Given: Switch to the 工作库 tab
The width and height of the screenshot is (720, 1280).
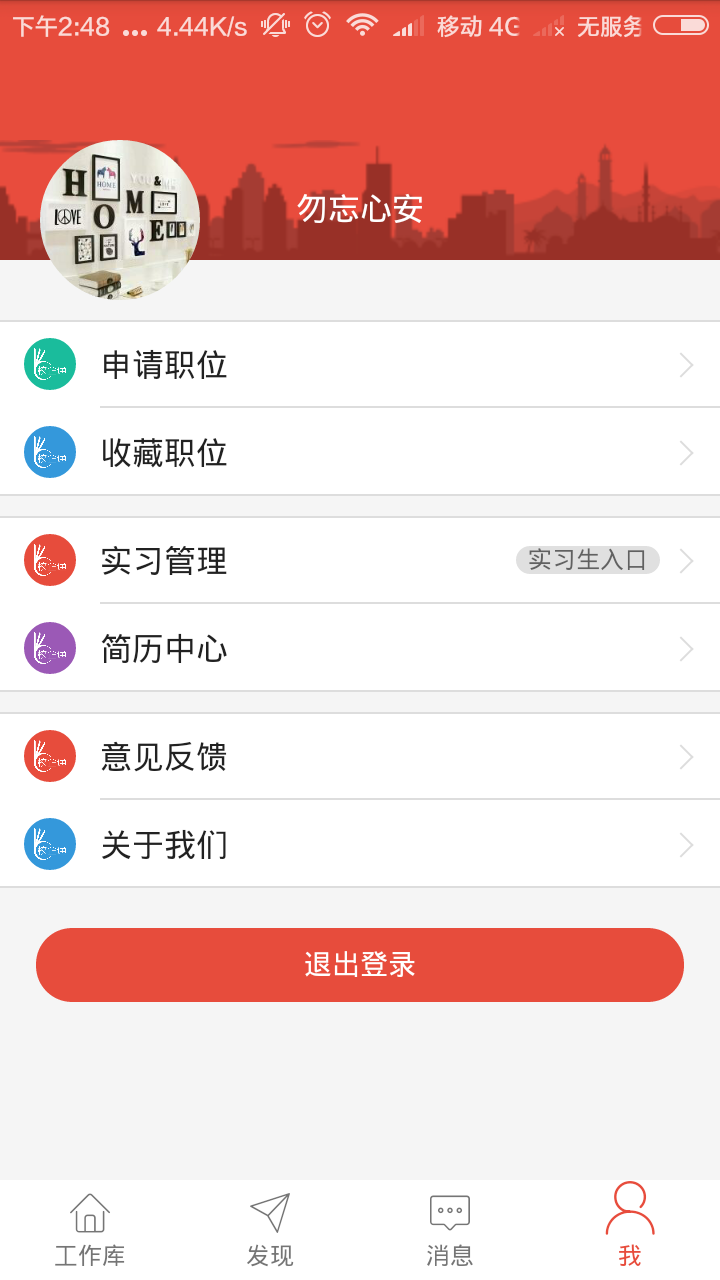Looking at the screenshot, I should (90, 1230).
